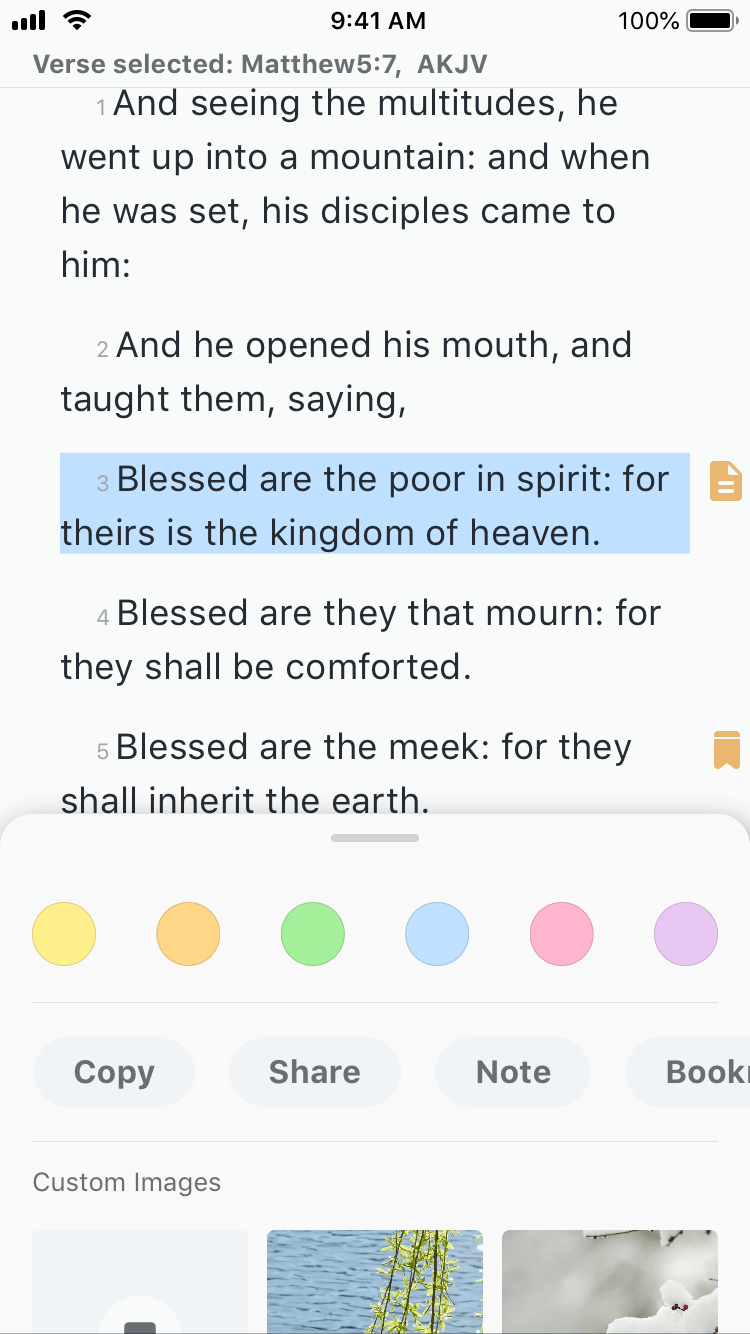
Task: Share the selected verse
Action: [x=314, y=1072]
